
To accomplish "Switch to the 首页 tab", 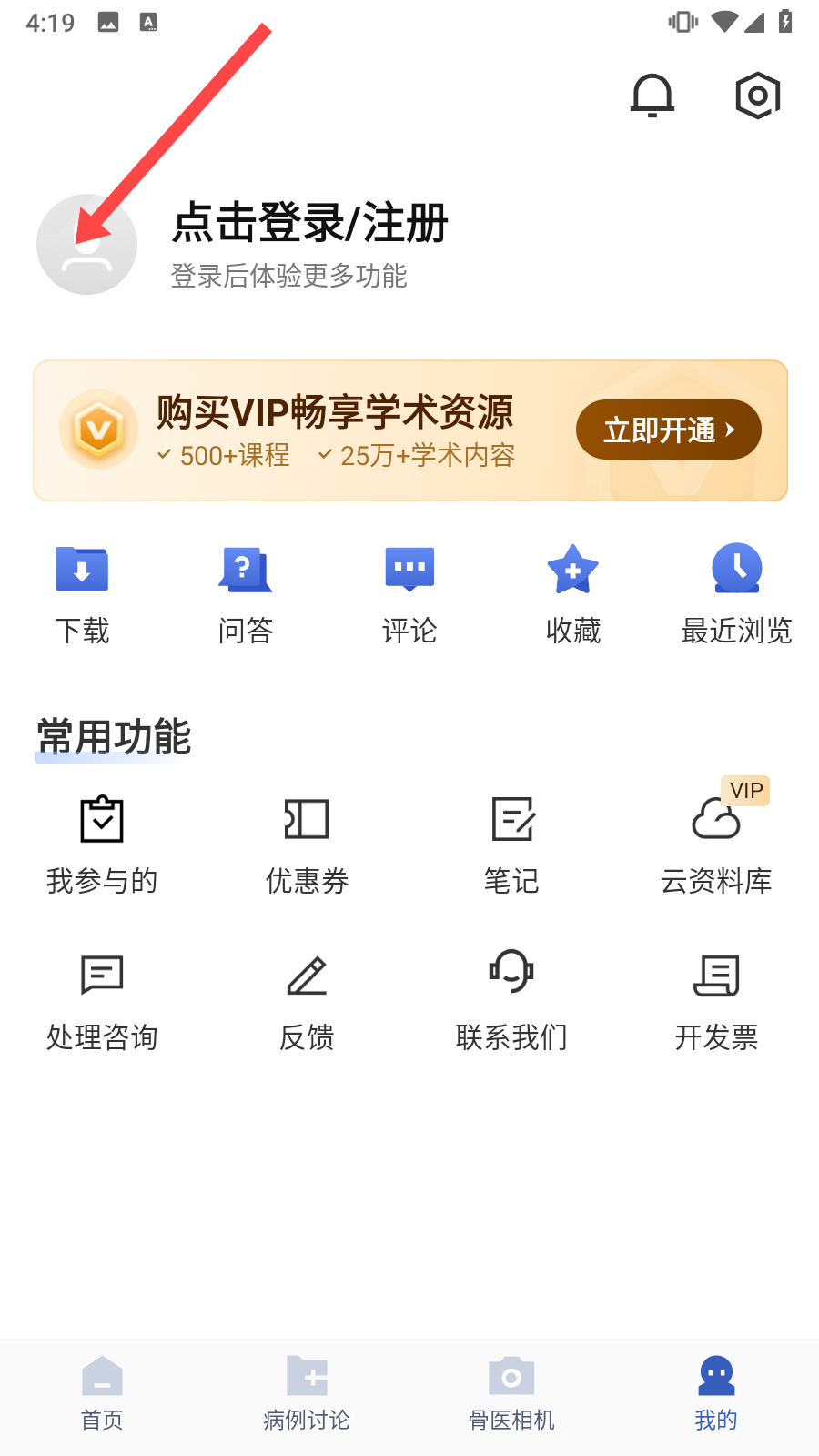I will click(x=102, y=1394).
